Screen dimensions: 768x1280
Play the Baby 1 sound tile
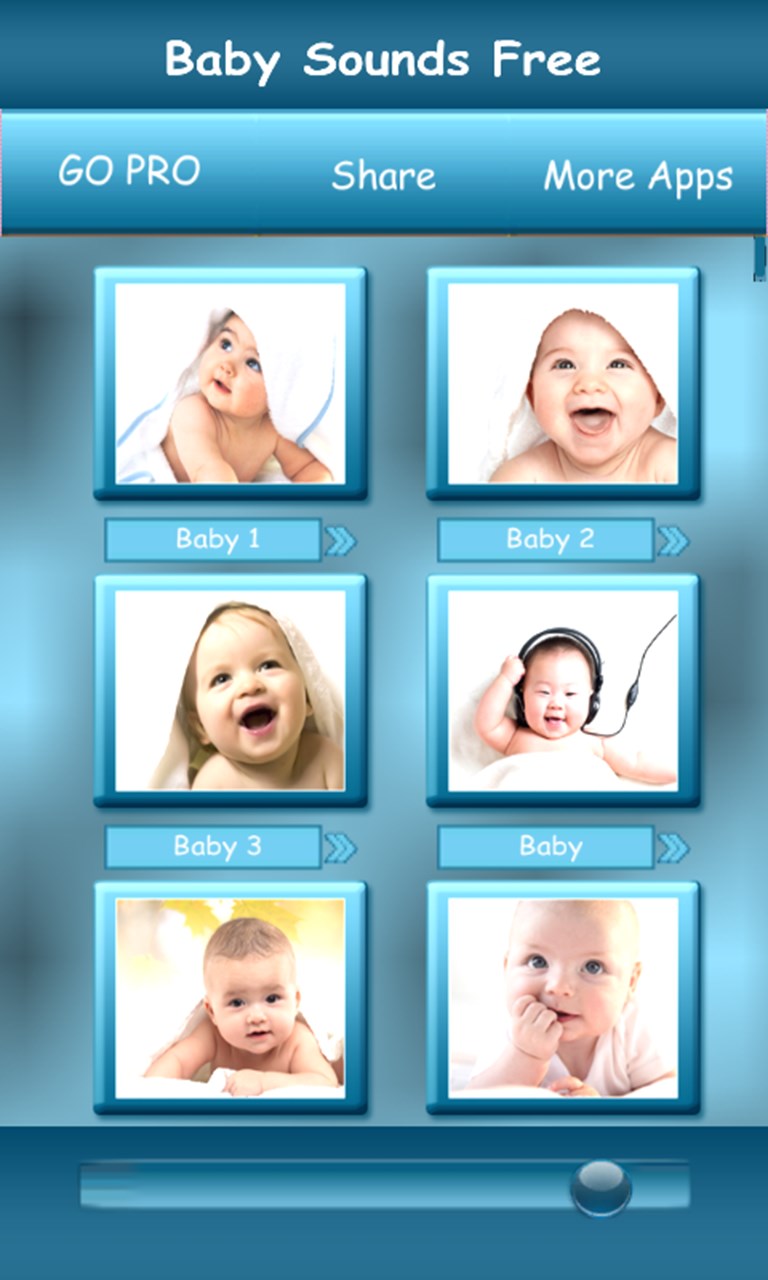(230, 383)
